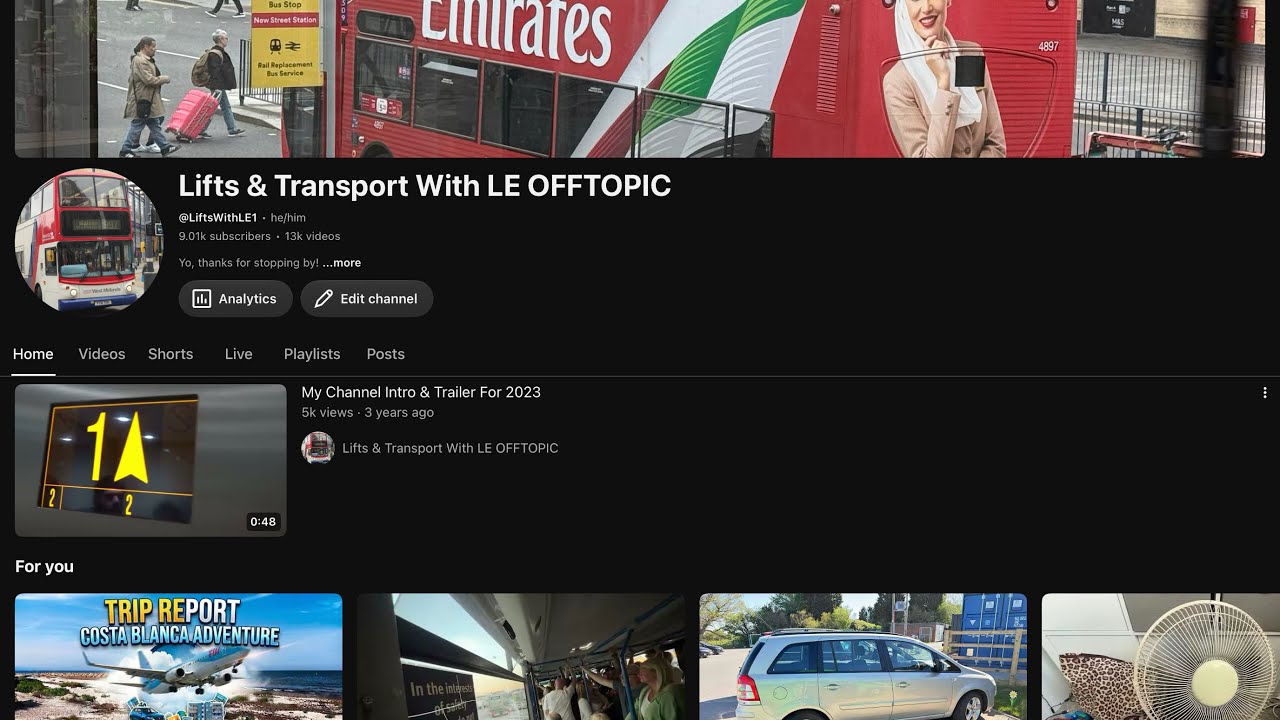Open the crowded bus interior video
1280x720 pixels.
point(521,656)
